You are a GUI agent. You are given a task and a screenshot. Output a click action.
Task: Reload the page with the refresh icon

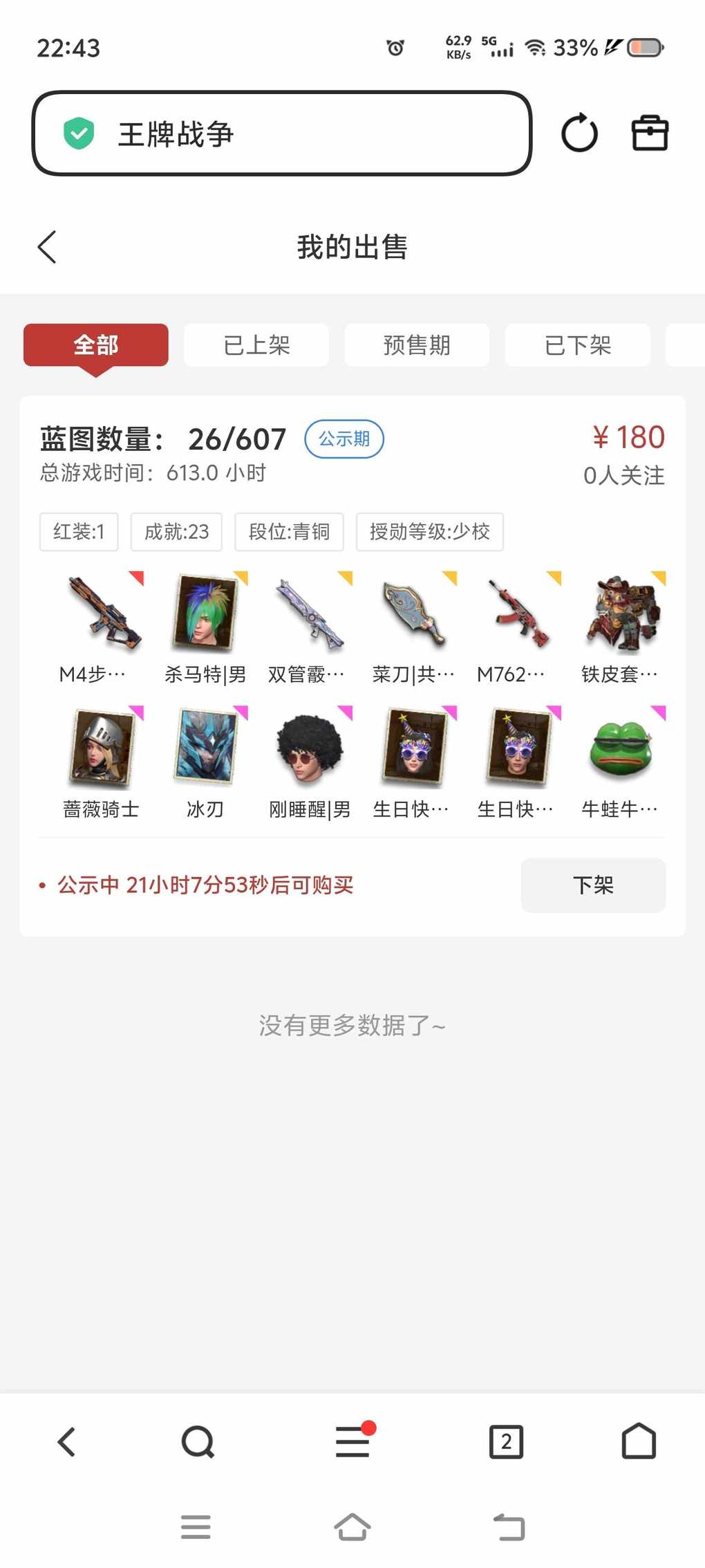579,133
